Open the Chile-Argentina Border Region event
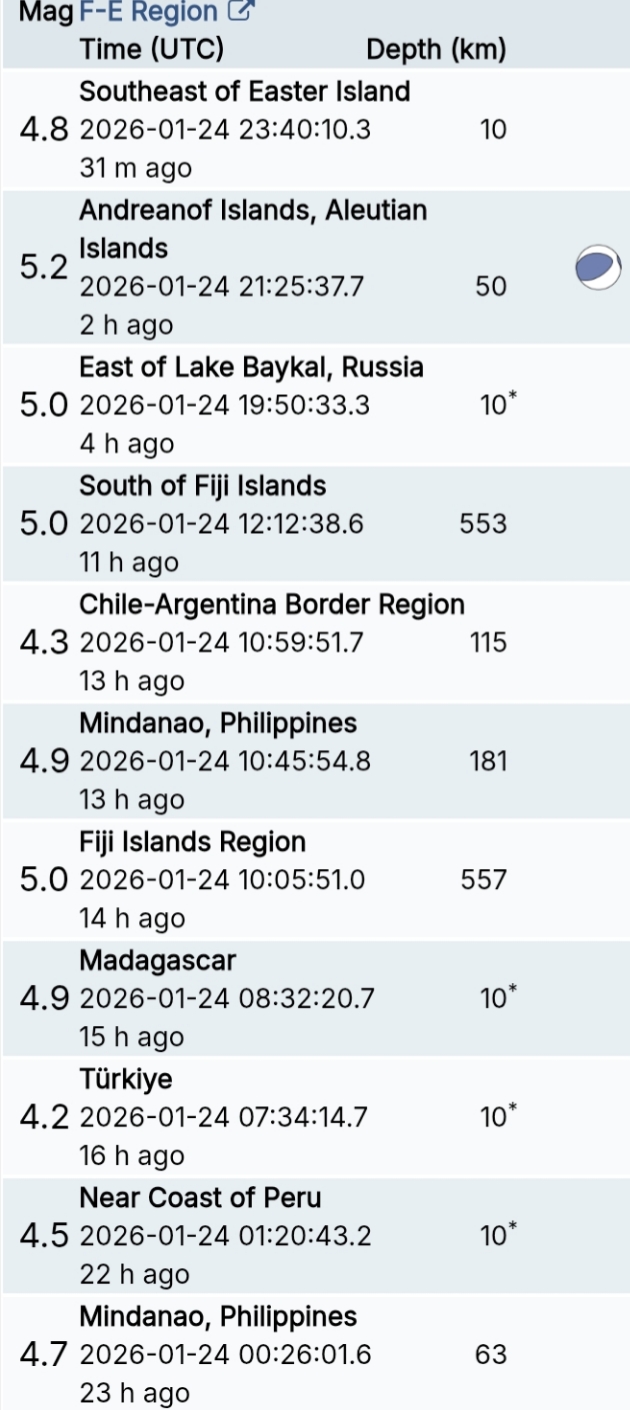 [271, 605]
